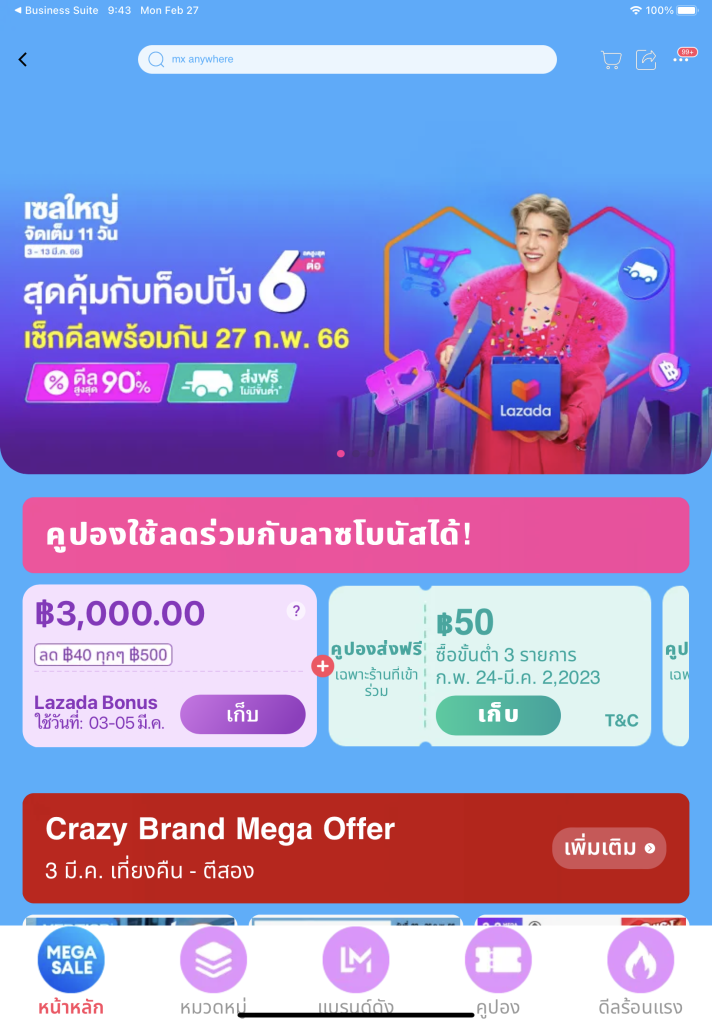Image resolution: width=712 pixels, height=1024 pixels.
Task: Return to Business Suite app via status bar
Action: point(55,10)
